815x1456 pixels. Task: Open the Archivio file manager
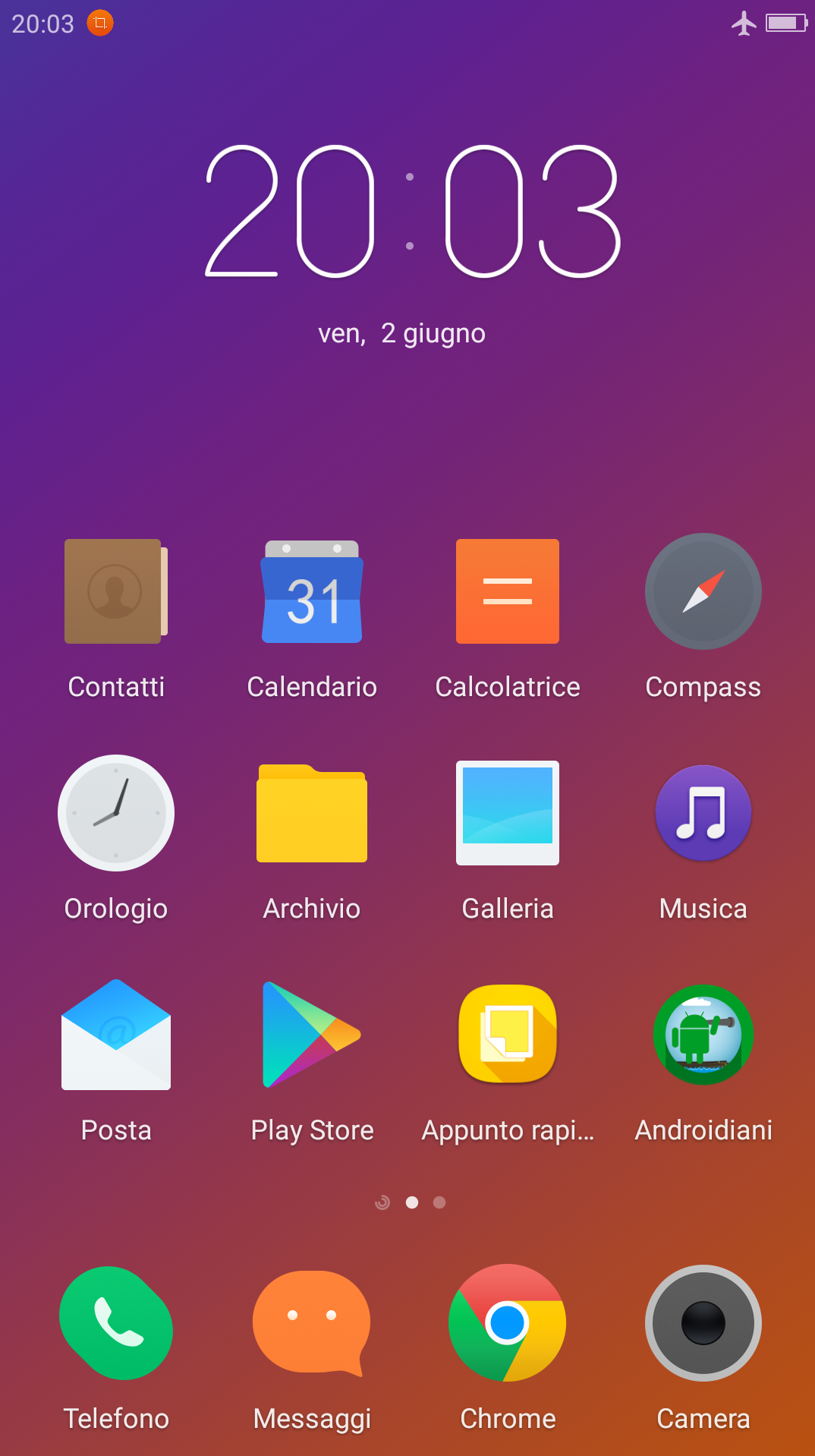(x=312, y=813)
